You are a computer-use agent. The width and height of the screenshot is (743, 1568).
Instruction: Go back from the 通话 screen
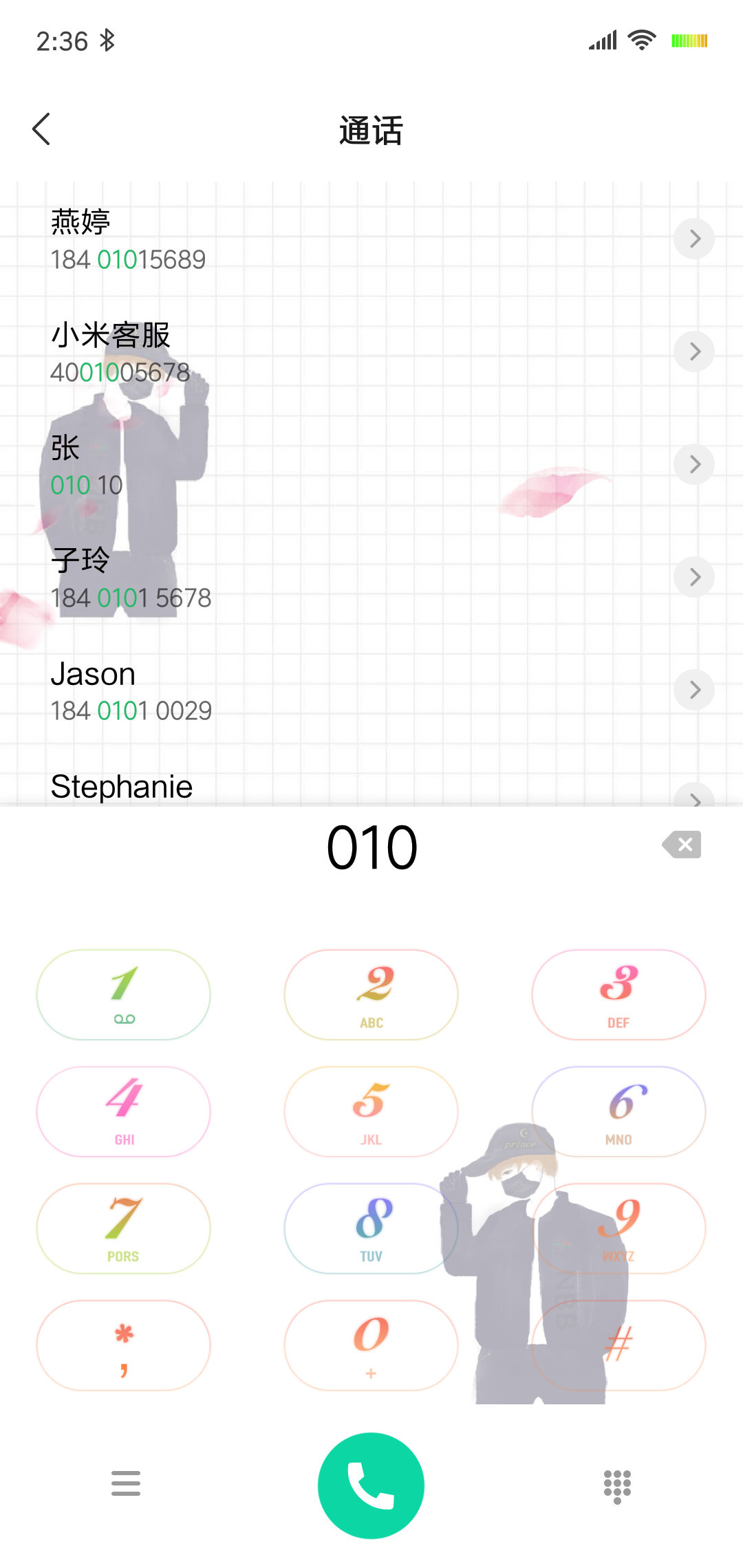[x=41, y=129]
